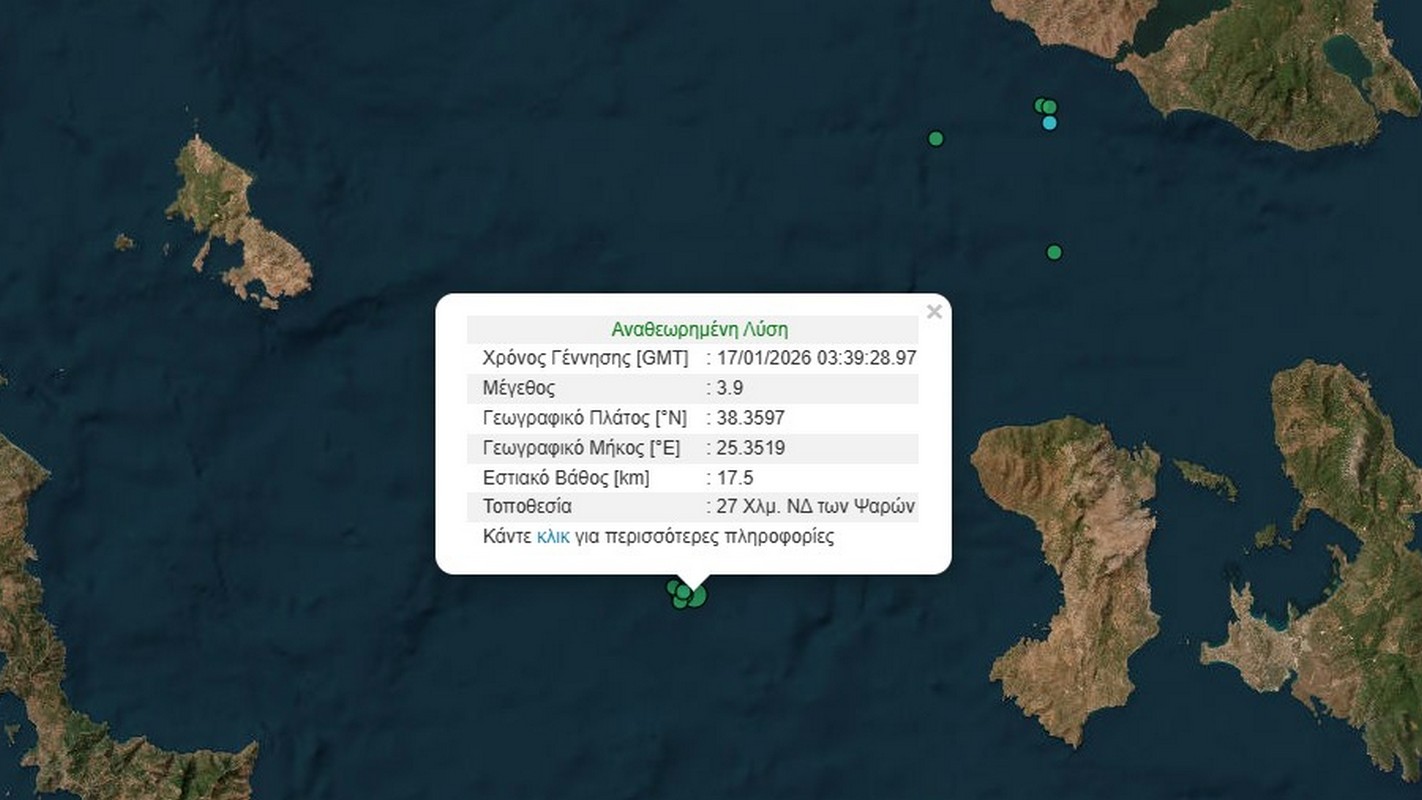Close the earthquake info popup
Viewport: 1422px width, 800px height.
(x=934, y=312)
